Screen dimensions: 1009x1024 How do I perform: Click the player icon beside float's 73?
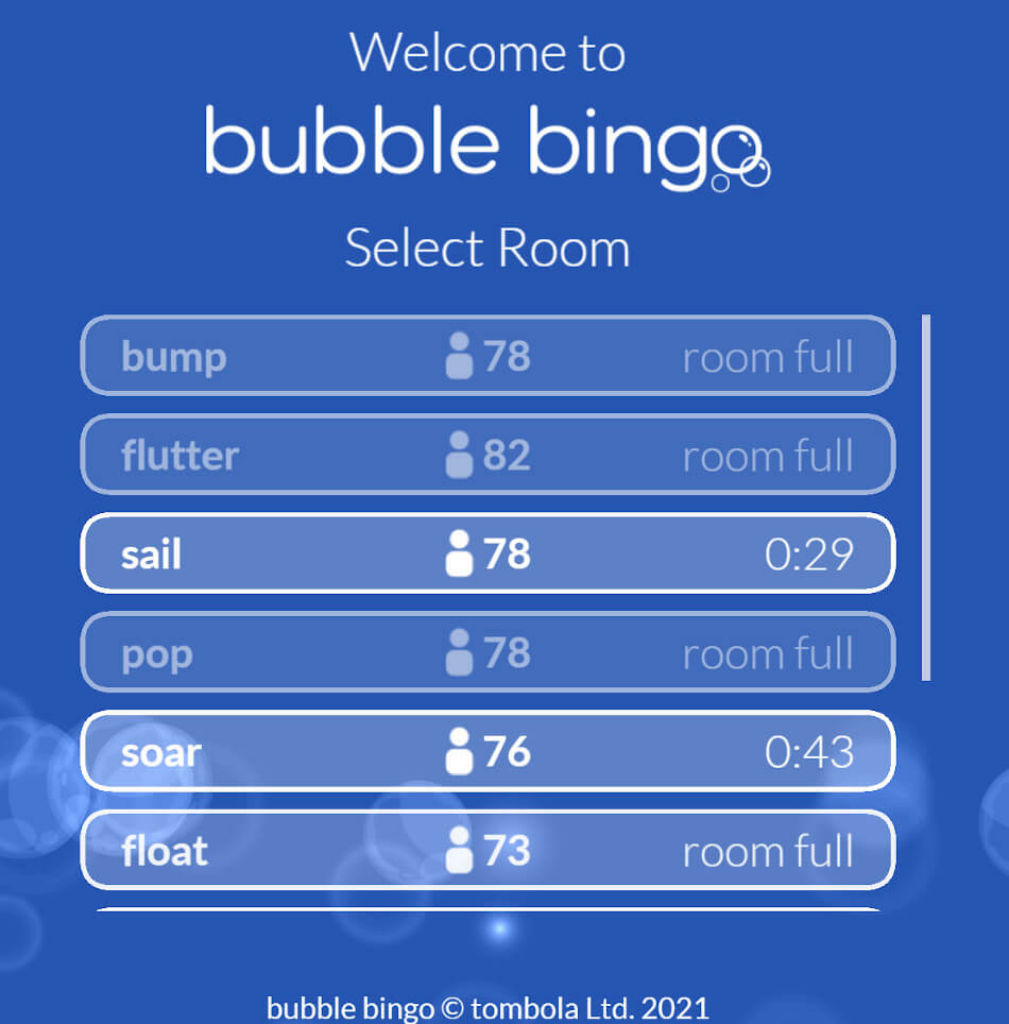(x=461, y=851)
